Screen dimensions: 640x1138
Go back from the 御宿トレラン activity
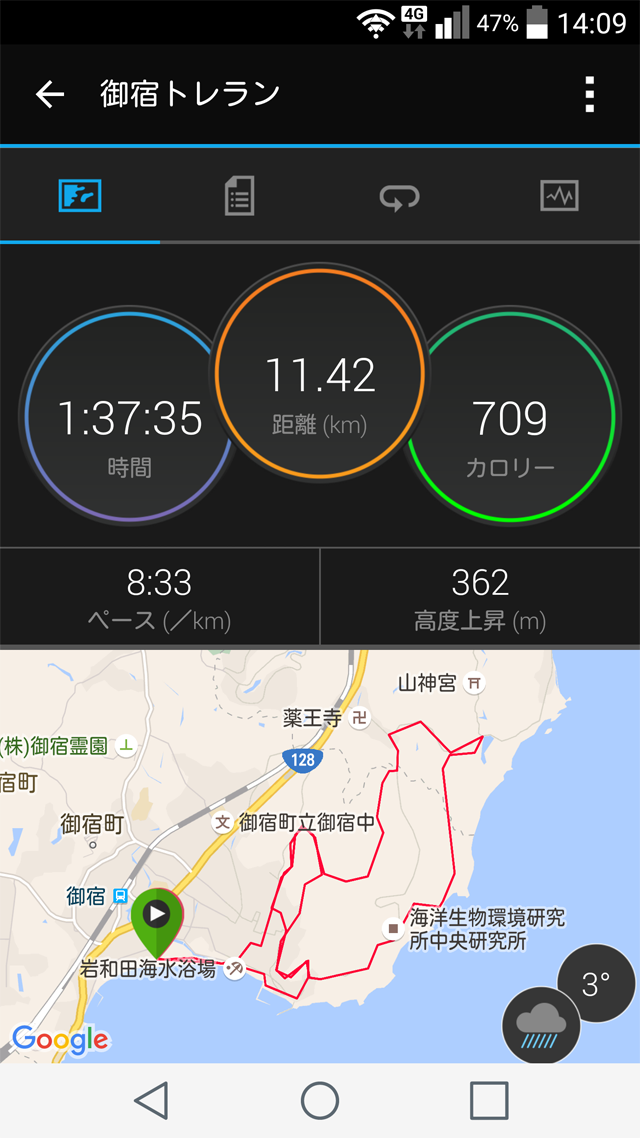coord(50,94)
